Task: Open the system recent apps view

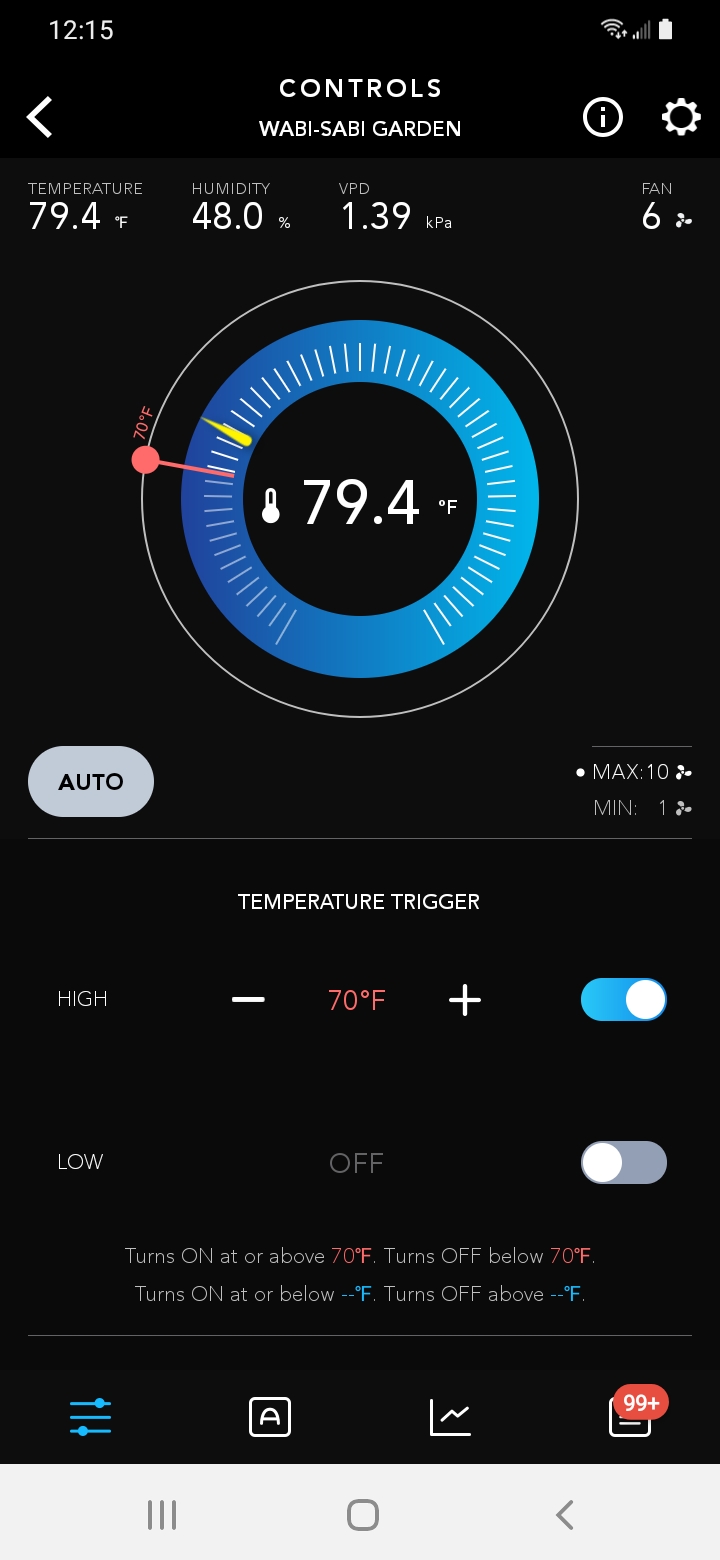Action: tap(162, 1515)
